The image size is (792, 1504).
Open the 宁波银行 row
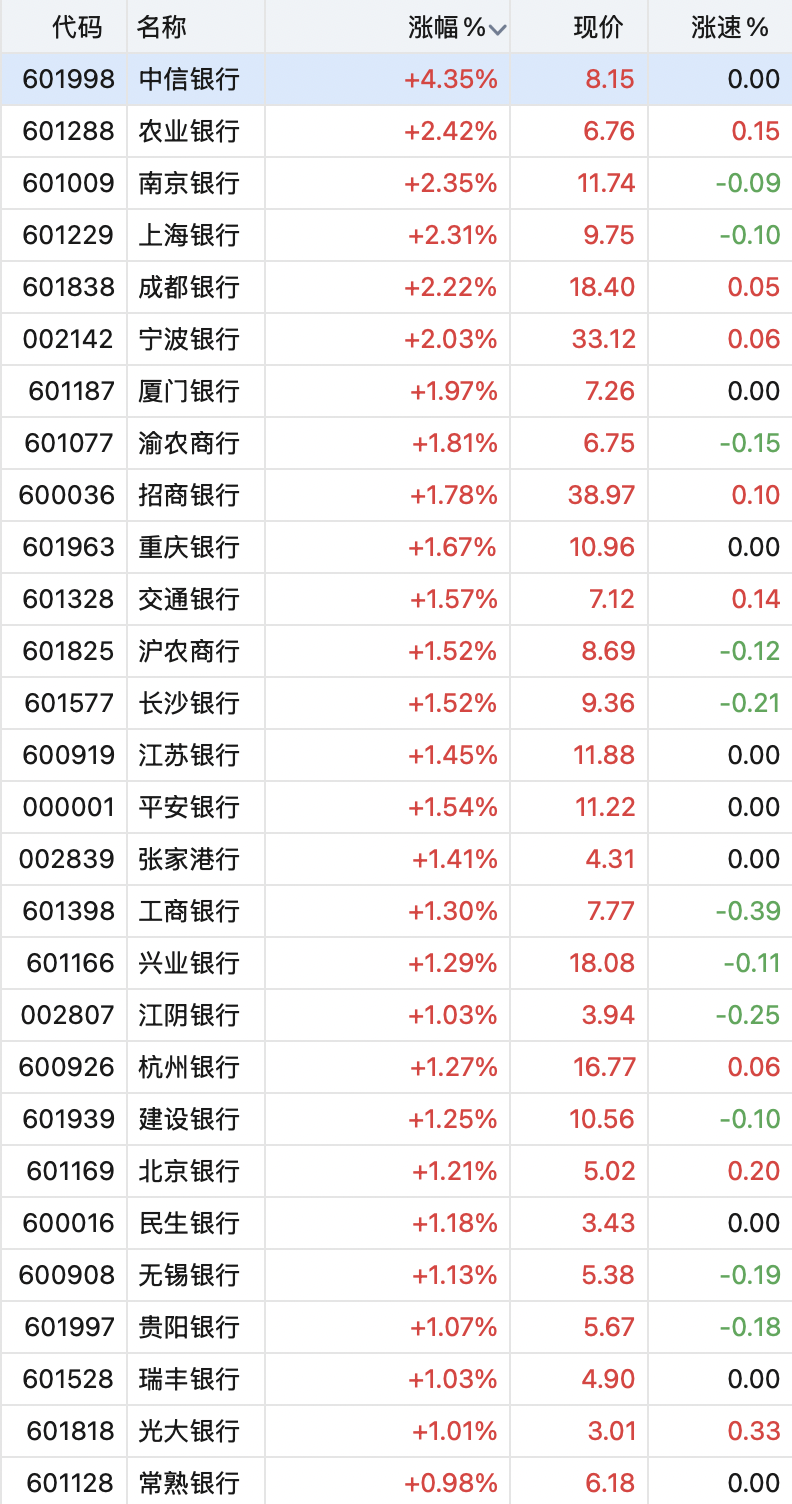click(x=396, y=339)
